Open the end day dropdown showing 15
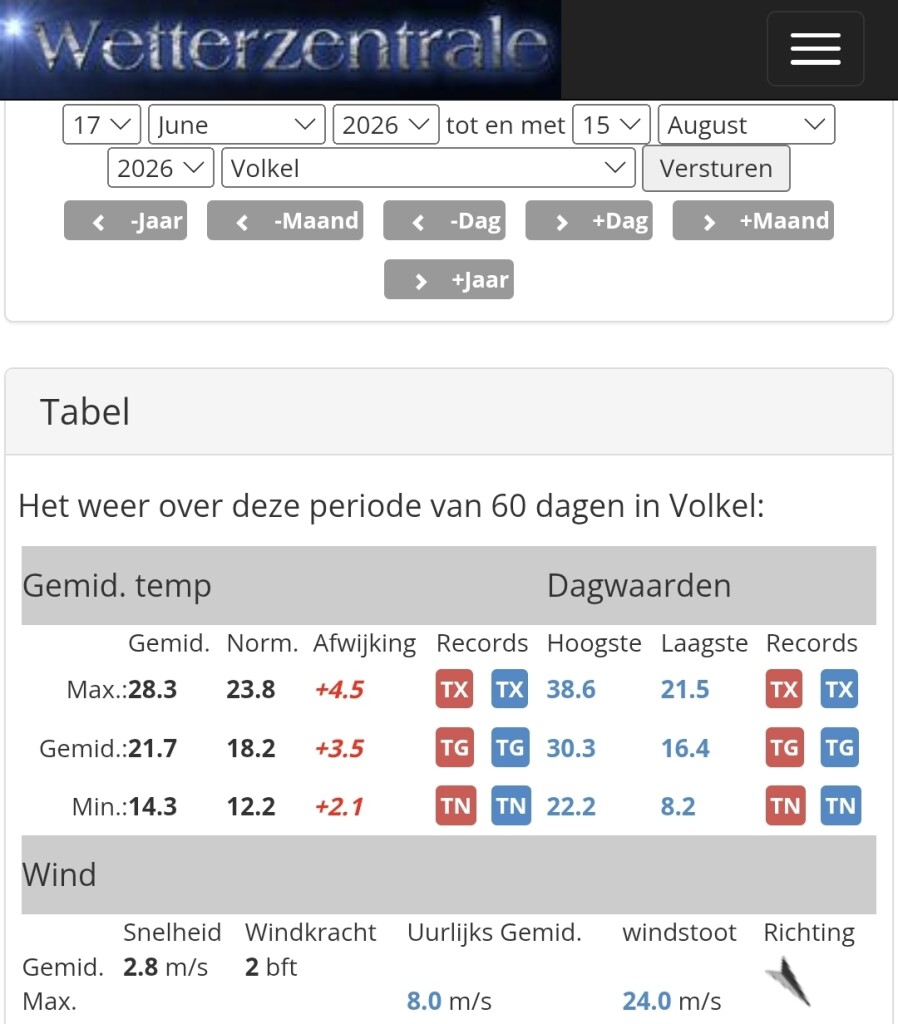898x1024 pixels. click(x=611, y=124)
